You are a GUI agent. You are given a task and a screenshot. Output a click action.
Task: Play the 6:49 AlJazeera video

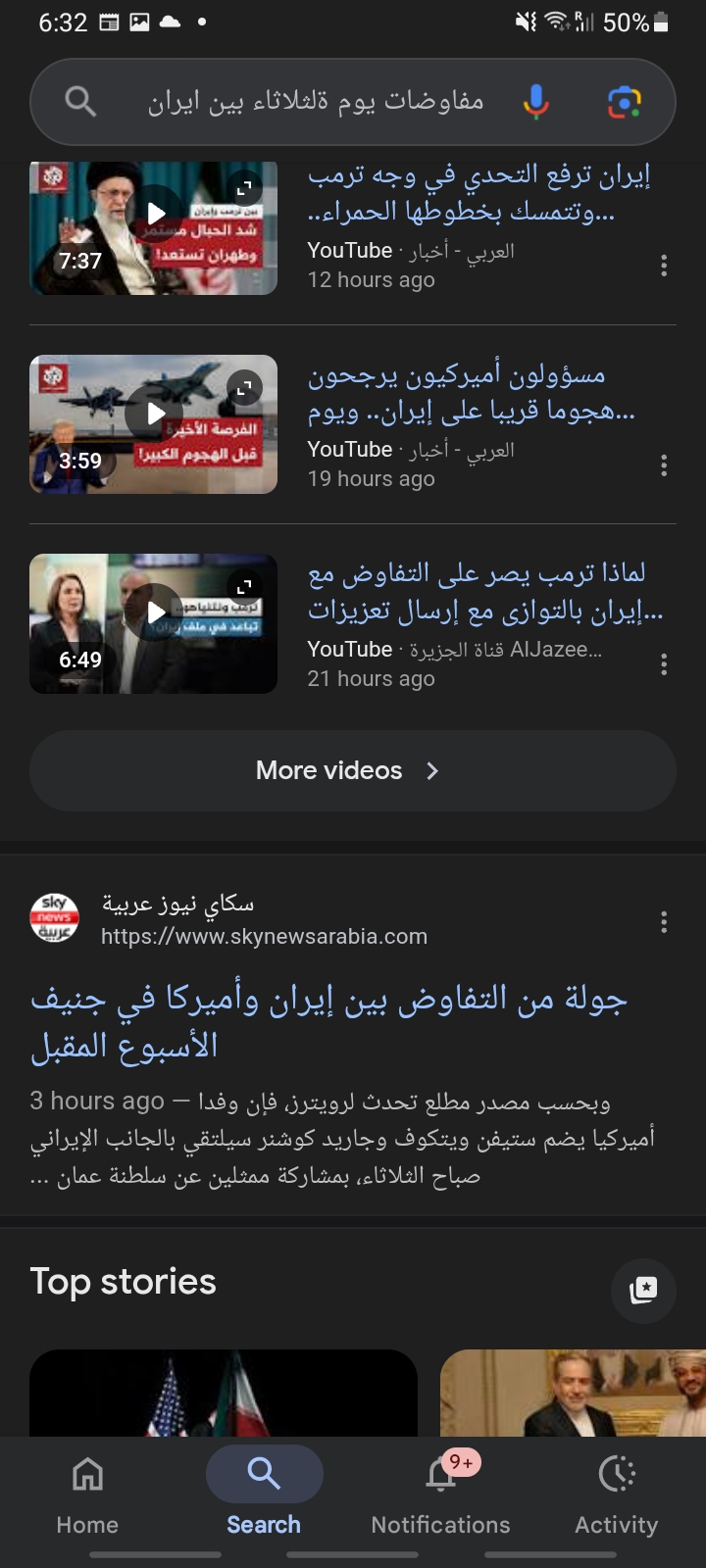pyautogui.click(x=154, y=623)
